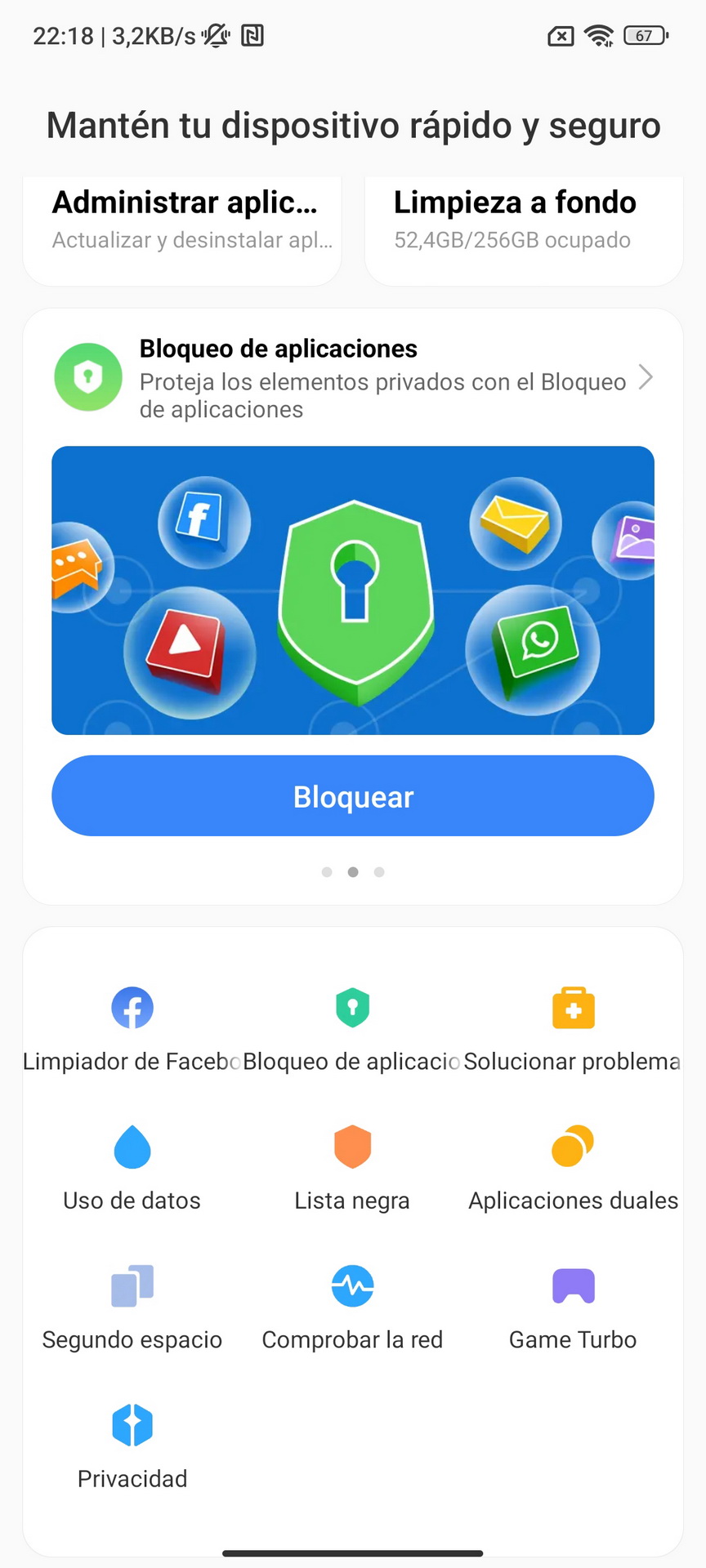Open Uso de datos
Viewport: 706px width, 1568px height.
(x=132, y=1168)
